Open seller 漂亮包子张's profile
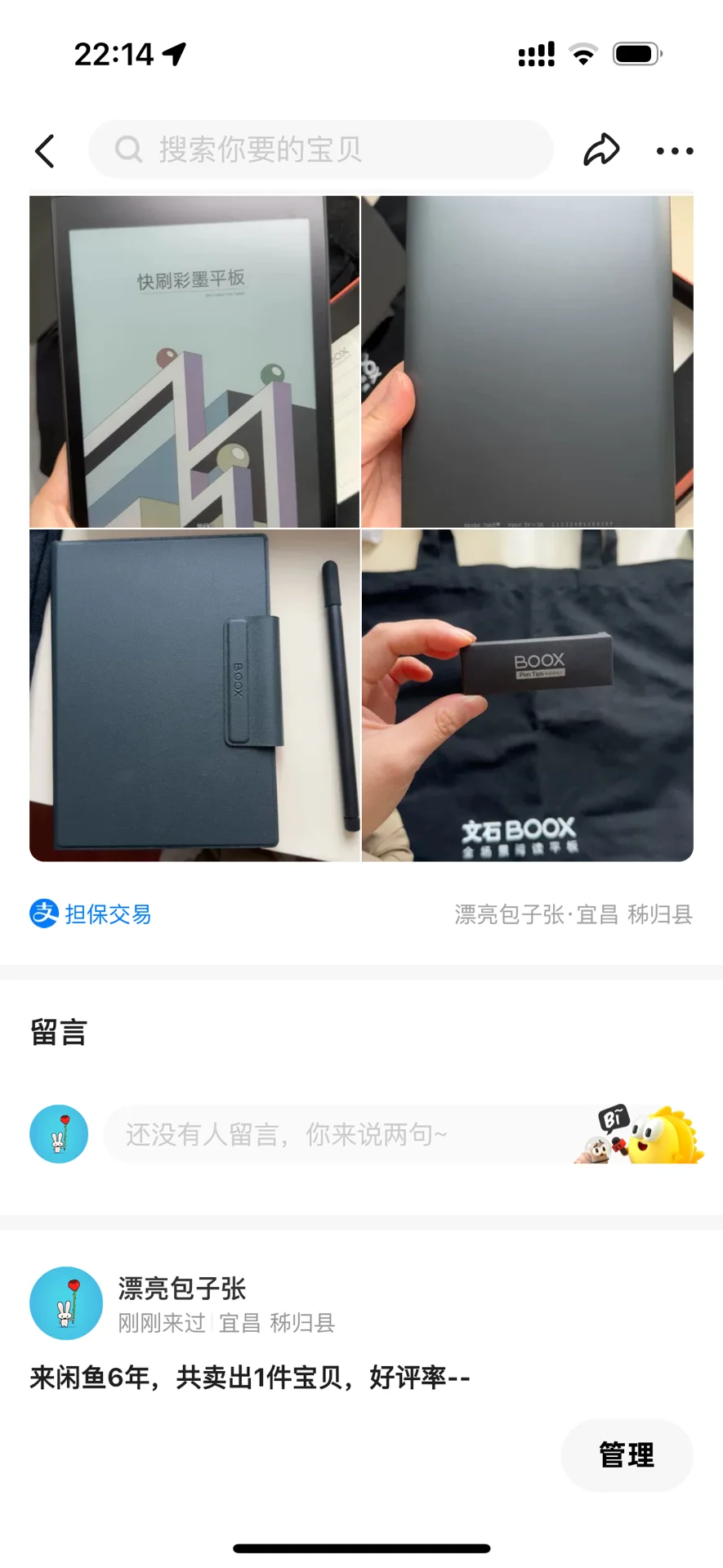The width and height of the screenshot is (723, 1568). 181,1289
